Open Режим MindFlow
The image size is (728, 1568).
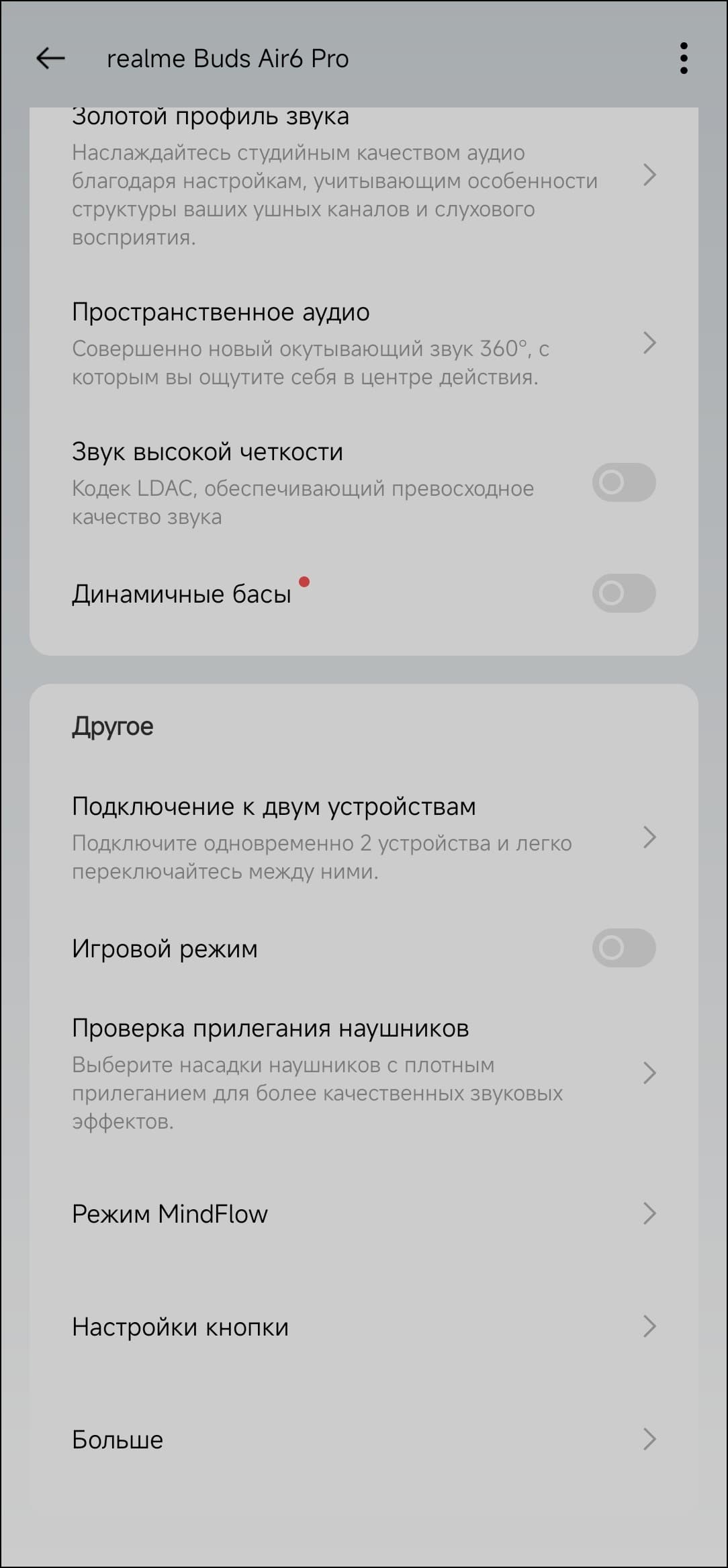point(363,1213)
